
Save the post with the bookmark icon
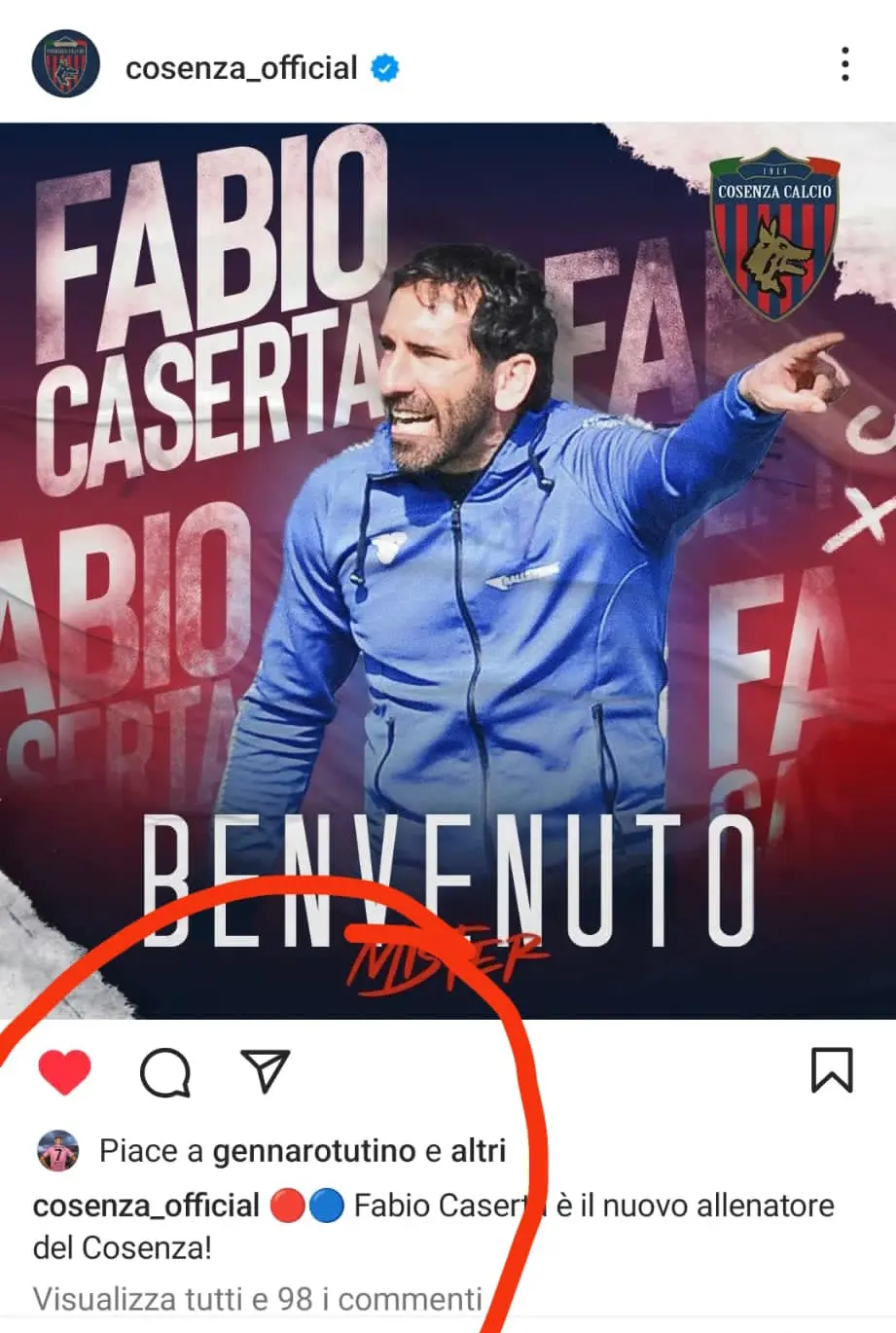(x=832, y=1070)
